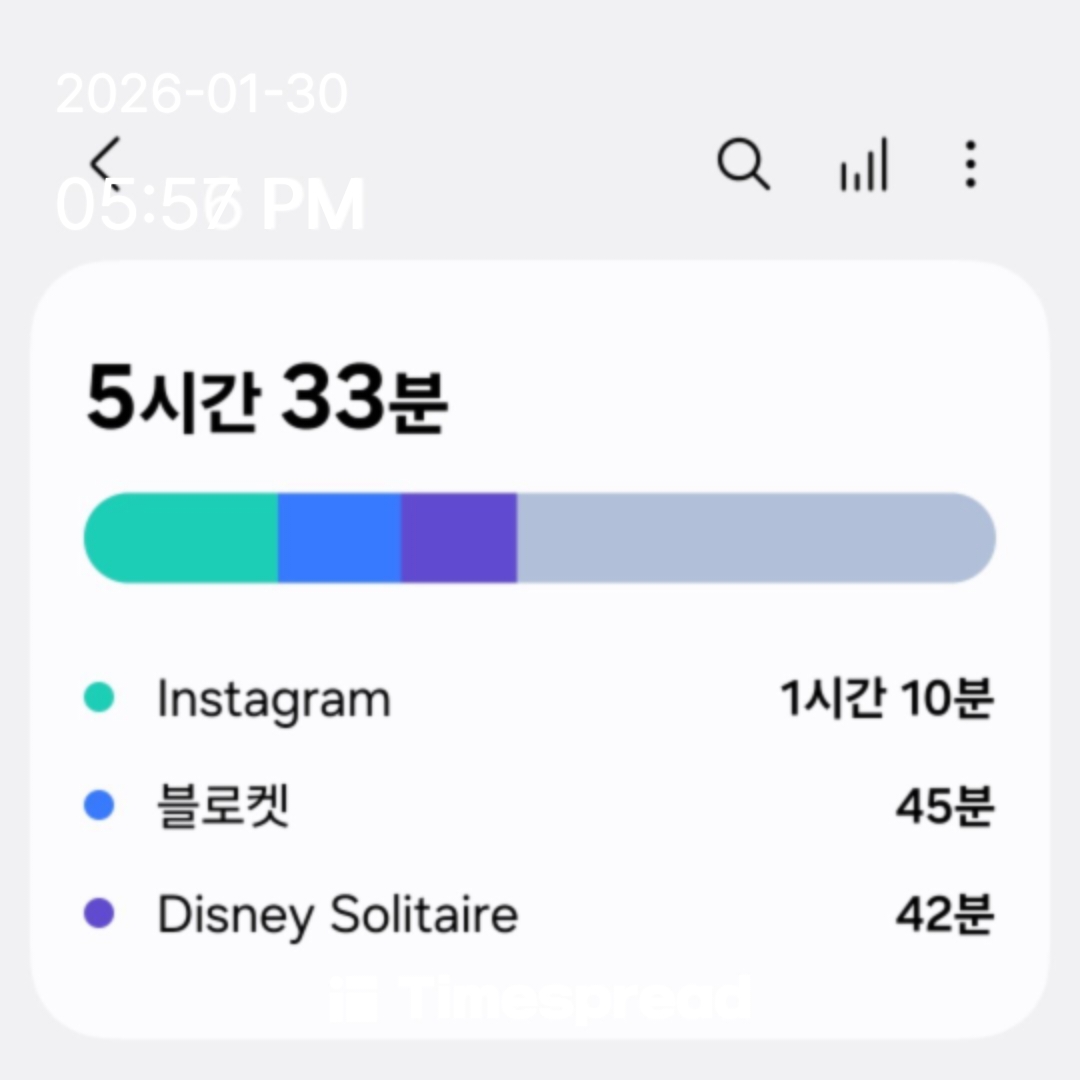Open the three-dot overflow menu
The width and height of the screenshot is (1080, 1080).
tap(969, 164)
